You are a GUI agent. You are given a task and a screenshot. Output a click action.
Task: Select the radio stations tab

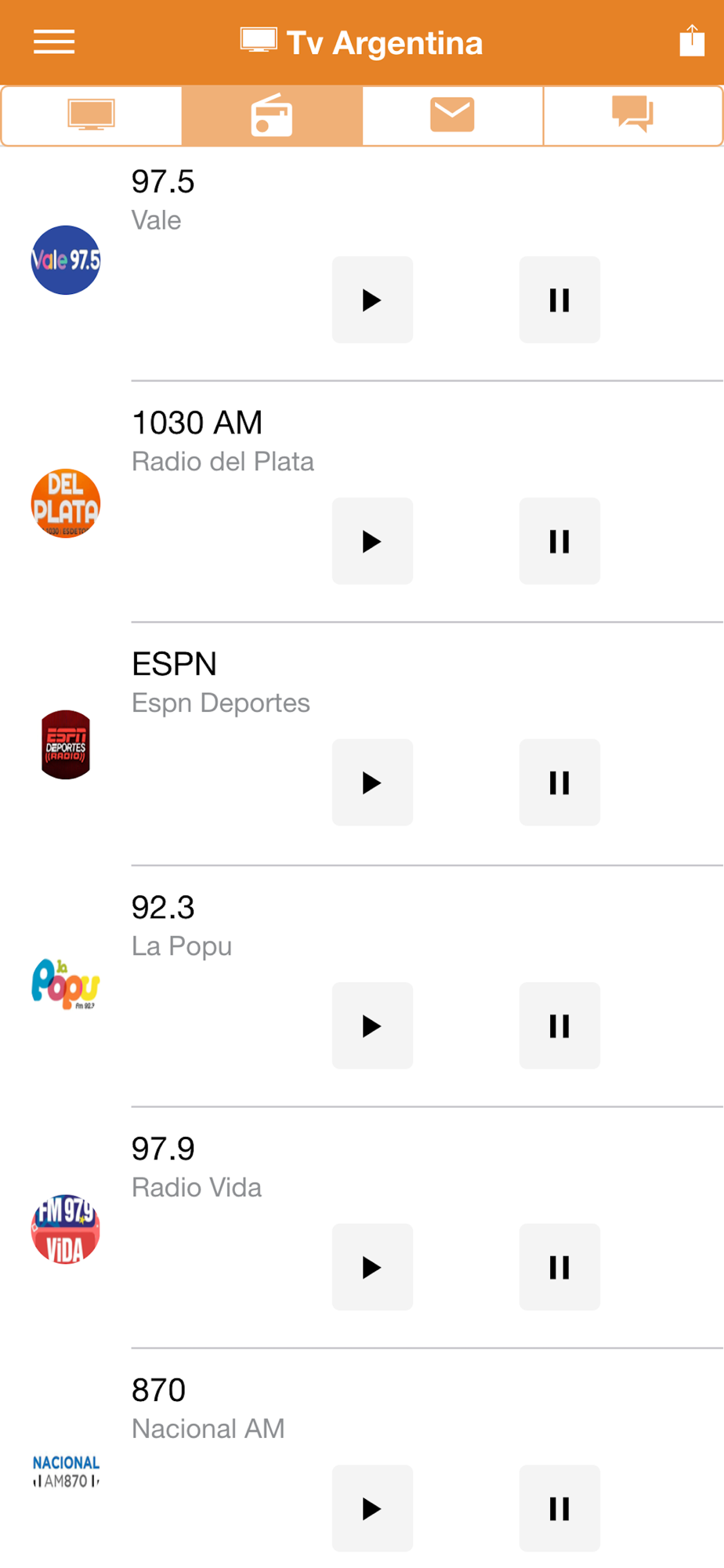click(x=272, y=116)
